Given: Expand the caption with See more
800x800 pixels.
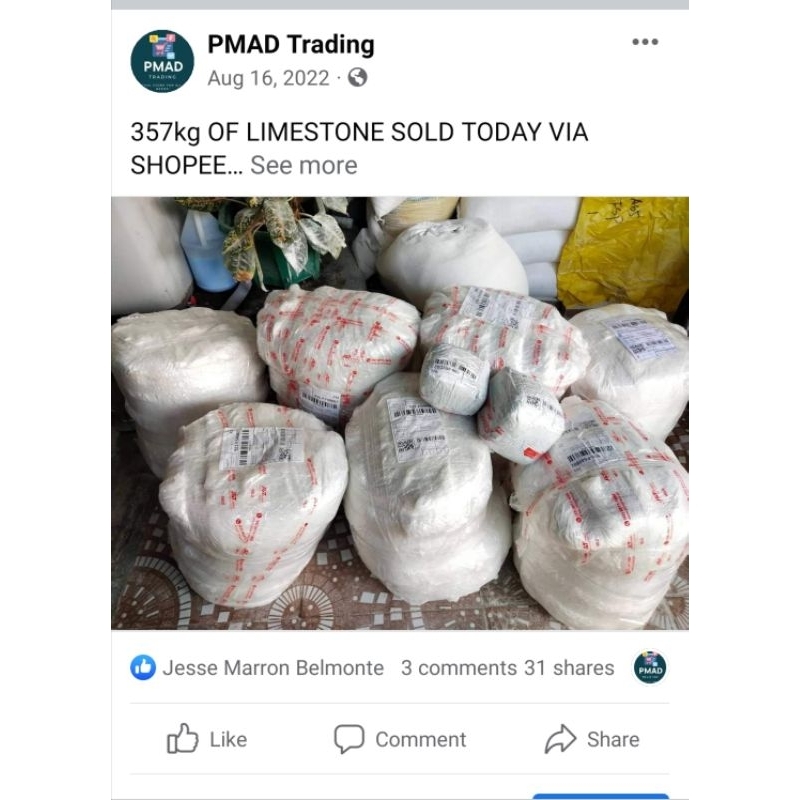Looking at the screenshot, I should click(303, 165).
